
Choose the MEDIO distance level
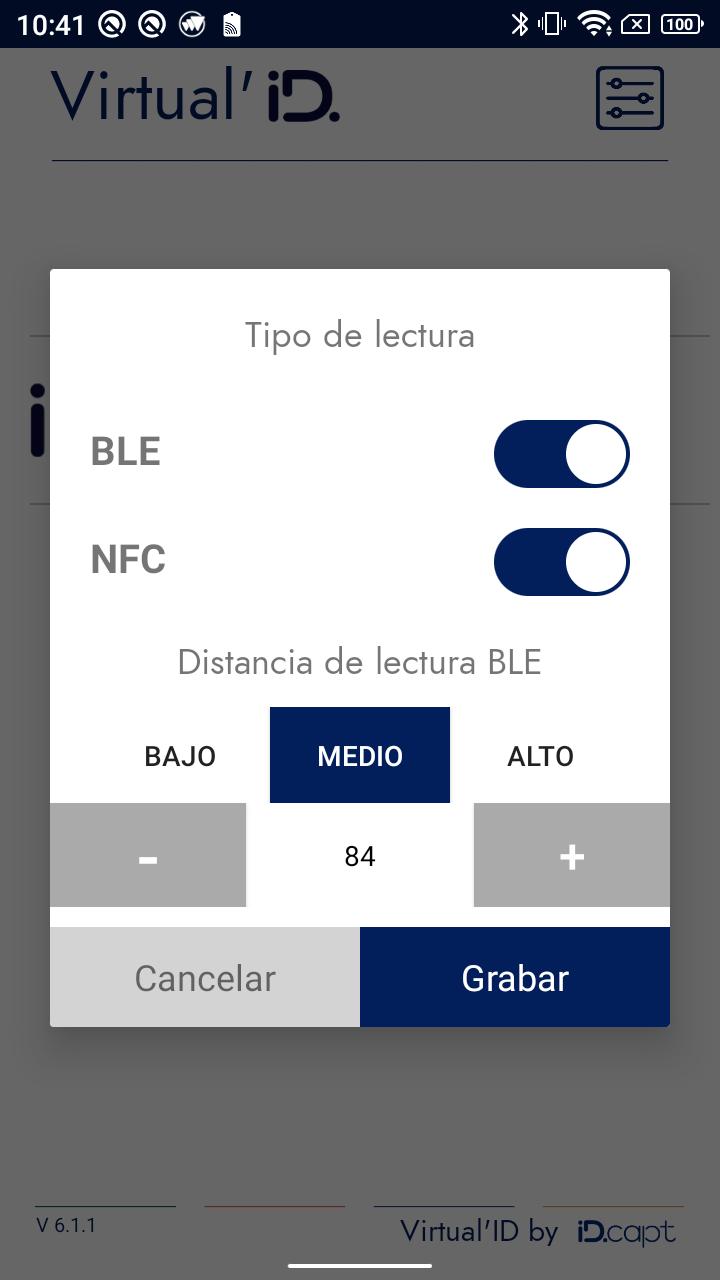pos(360,756)
